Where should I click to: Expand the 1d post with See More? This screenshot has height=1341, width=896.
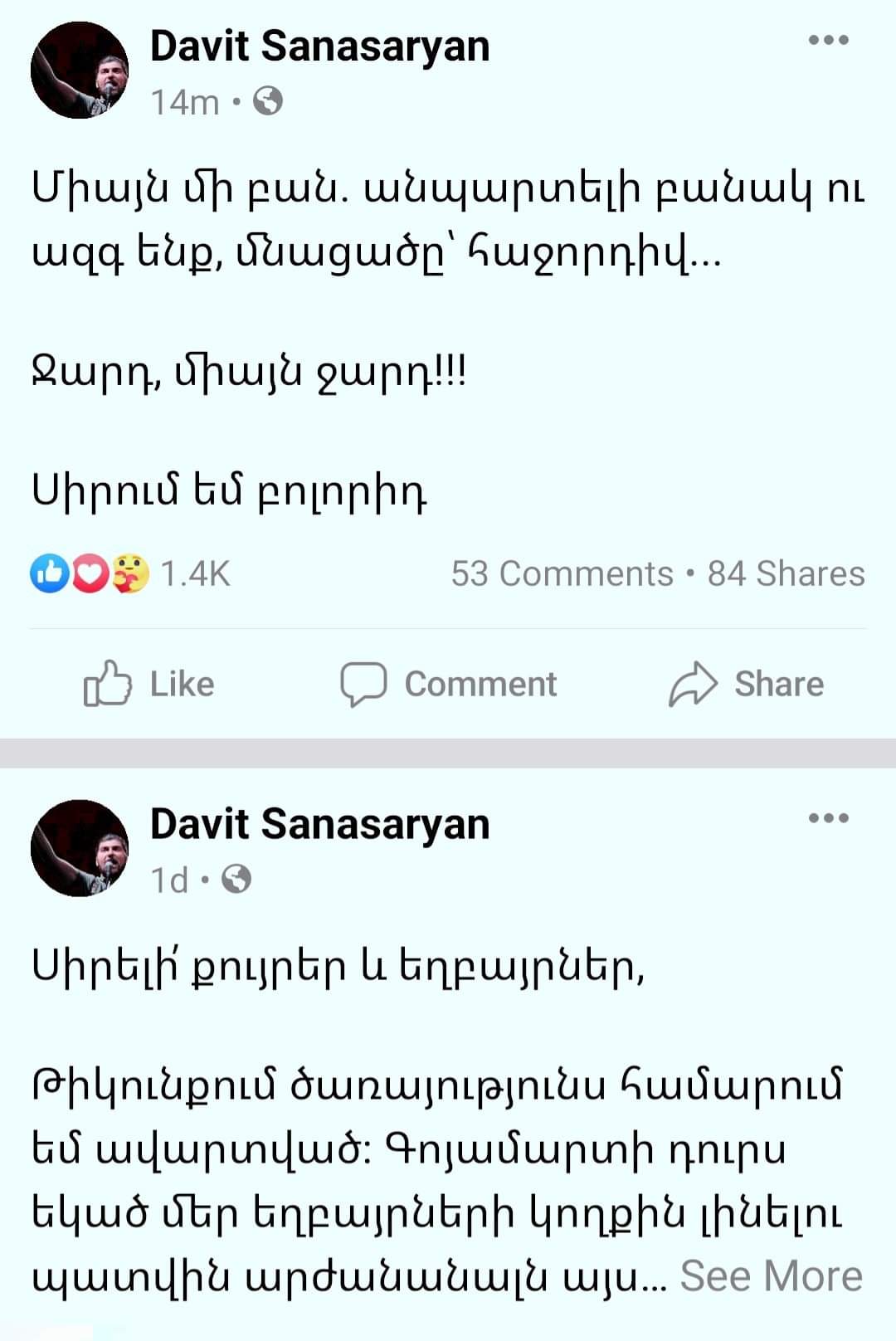[x=771, y=1275]
